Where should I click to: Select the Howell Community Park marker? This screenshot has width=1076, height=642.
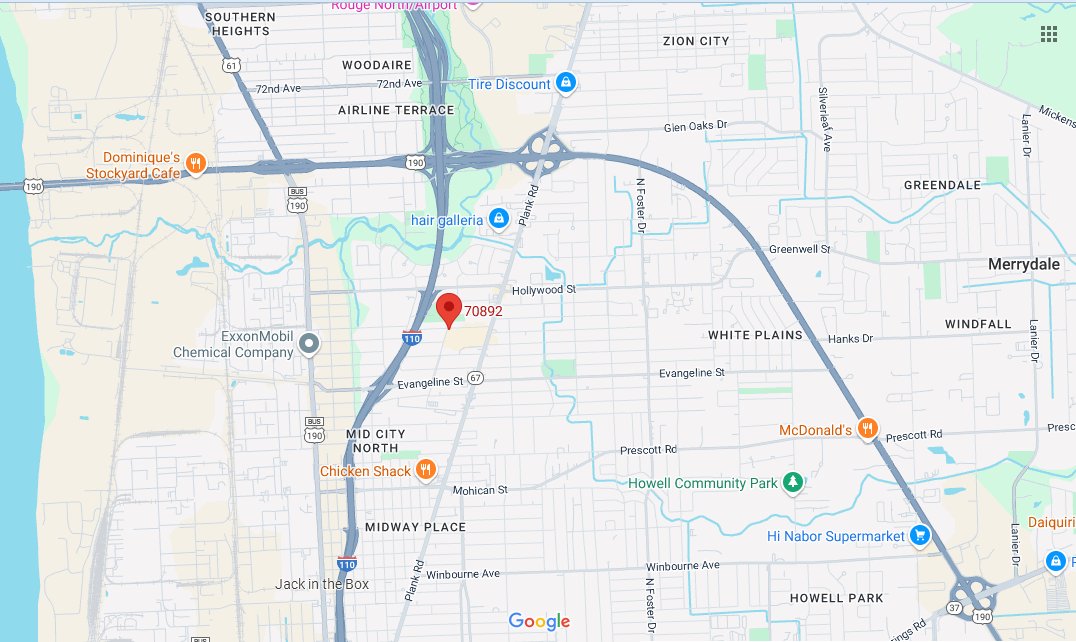793,483
